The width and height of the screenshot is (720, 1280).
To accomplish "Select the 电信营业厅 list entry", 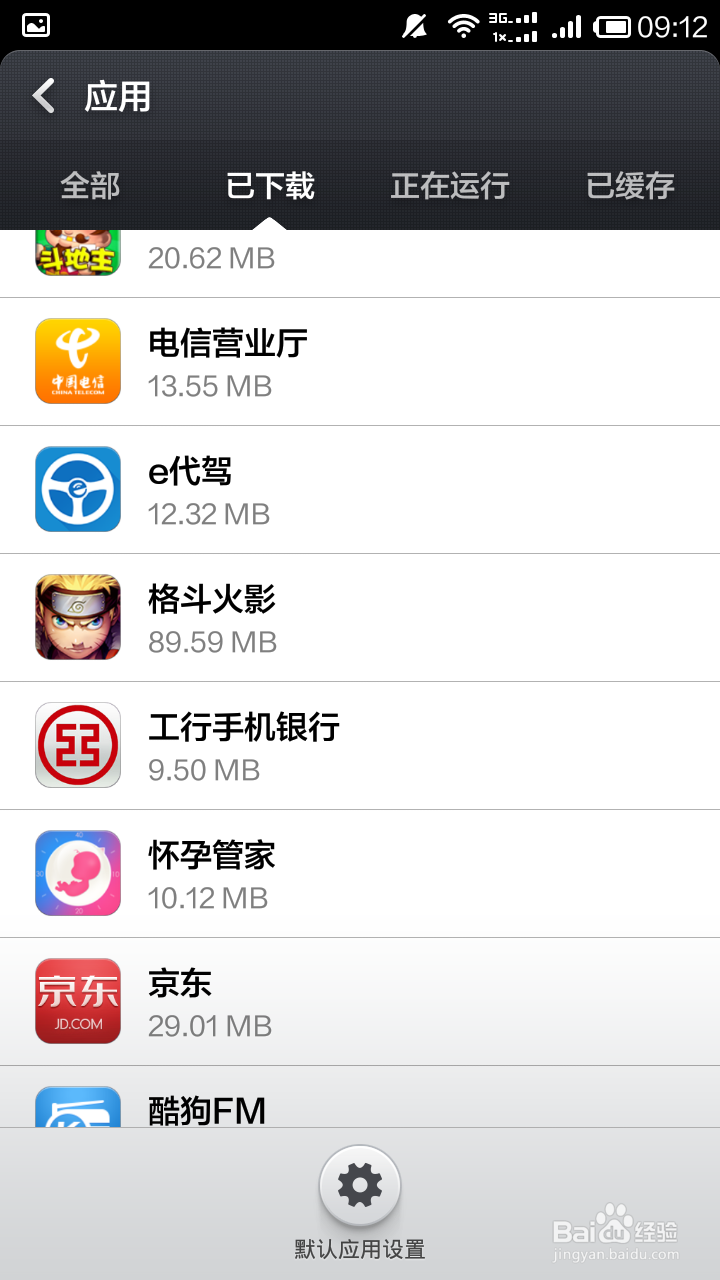I will click(360, 361).
